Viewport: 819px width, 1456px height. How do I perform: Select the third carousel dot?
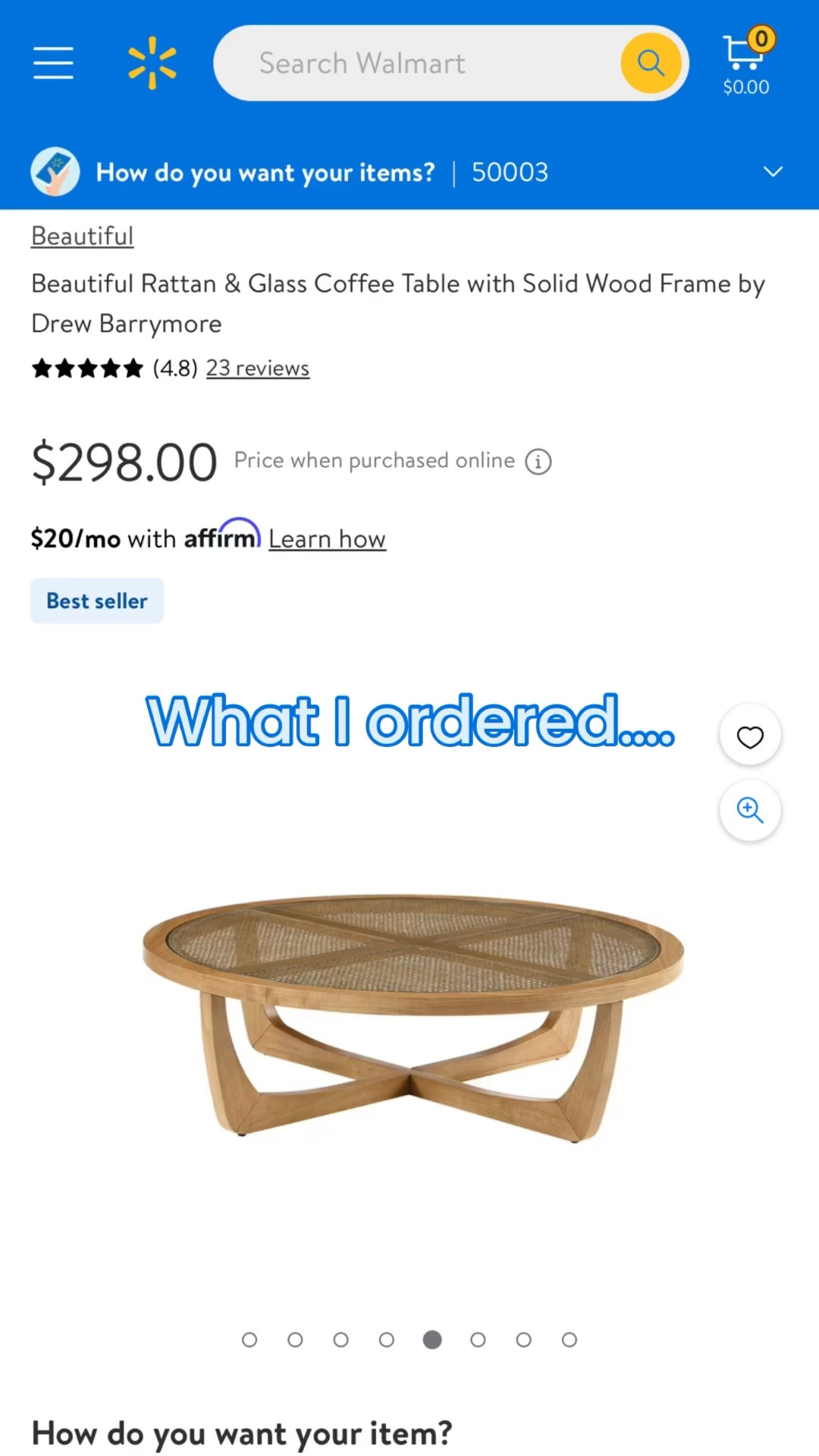tap(340, 1339)
